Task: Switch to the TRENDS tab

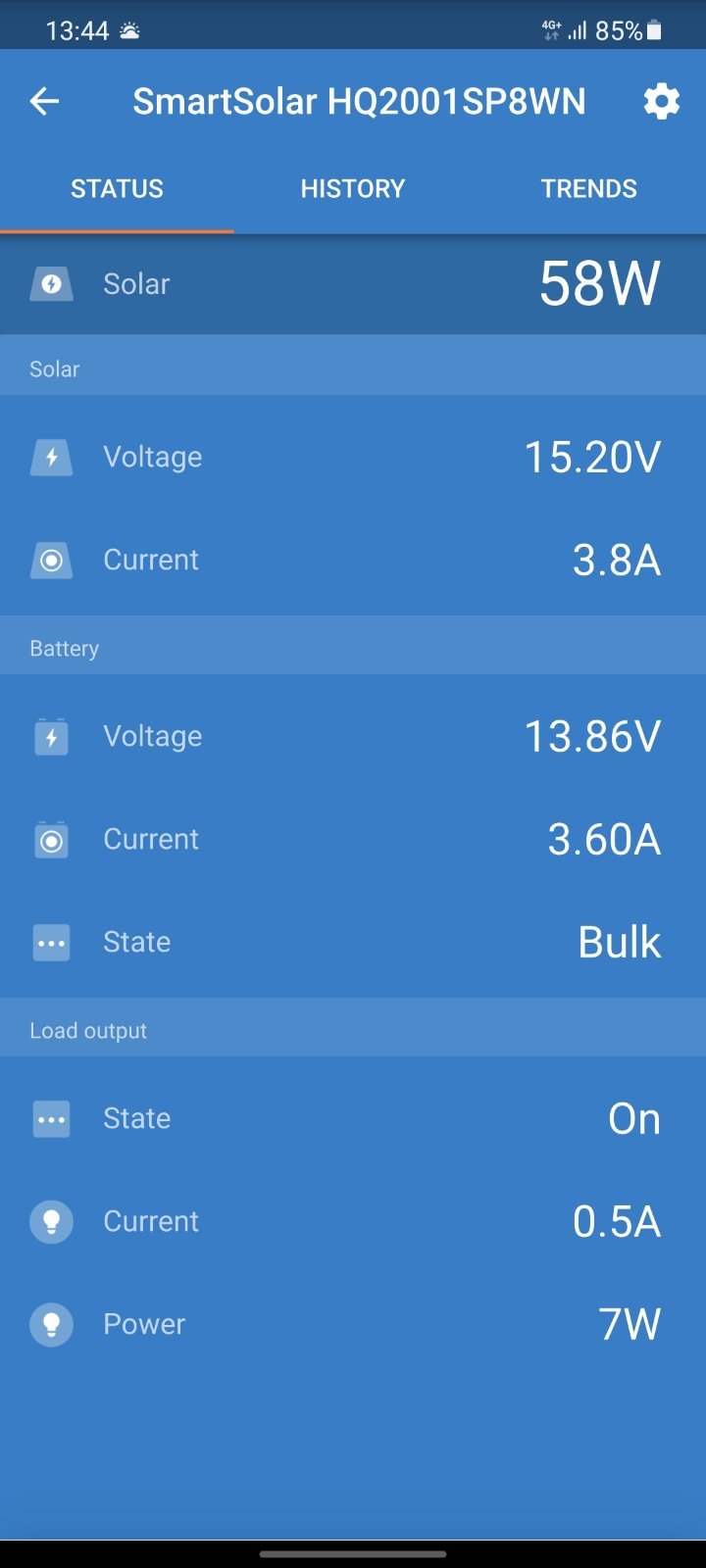Action: (588, 188)
